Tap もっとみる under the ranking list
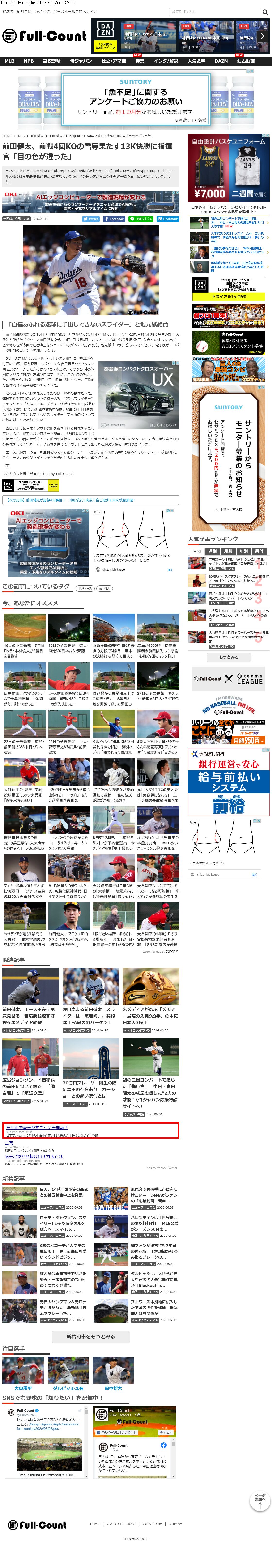Screen dimensions: 272x1568 click(229, 657)
